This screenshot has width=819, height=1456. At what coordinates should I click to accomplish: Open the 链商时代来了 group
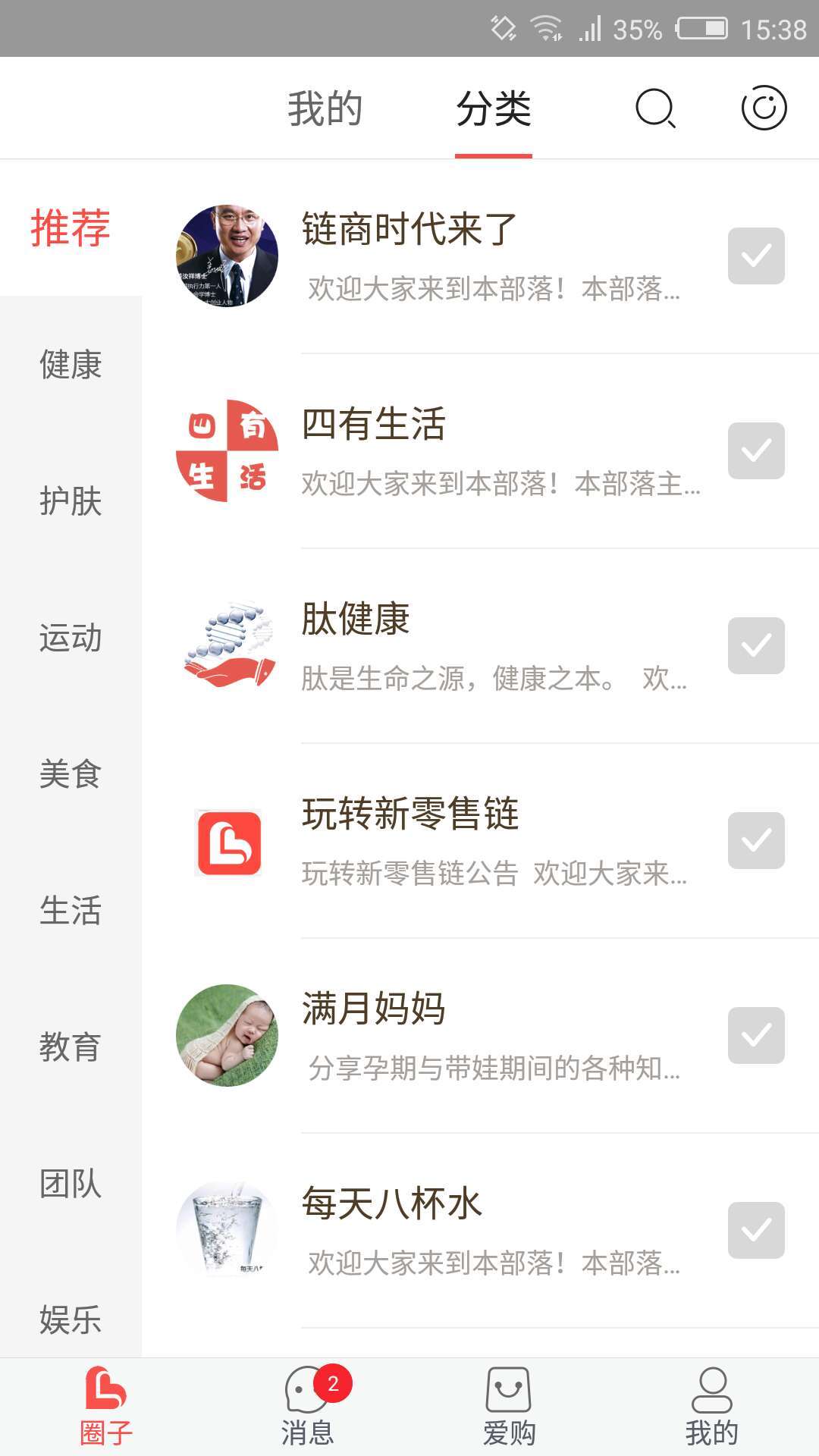pyautogui.click(x=481, y=256)
